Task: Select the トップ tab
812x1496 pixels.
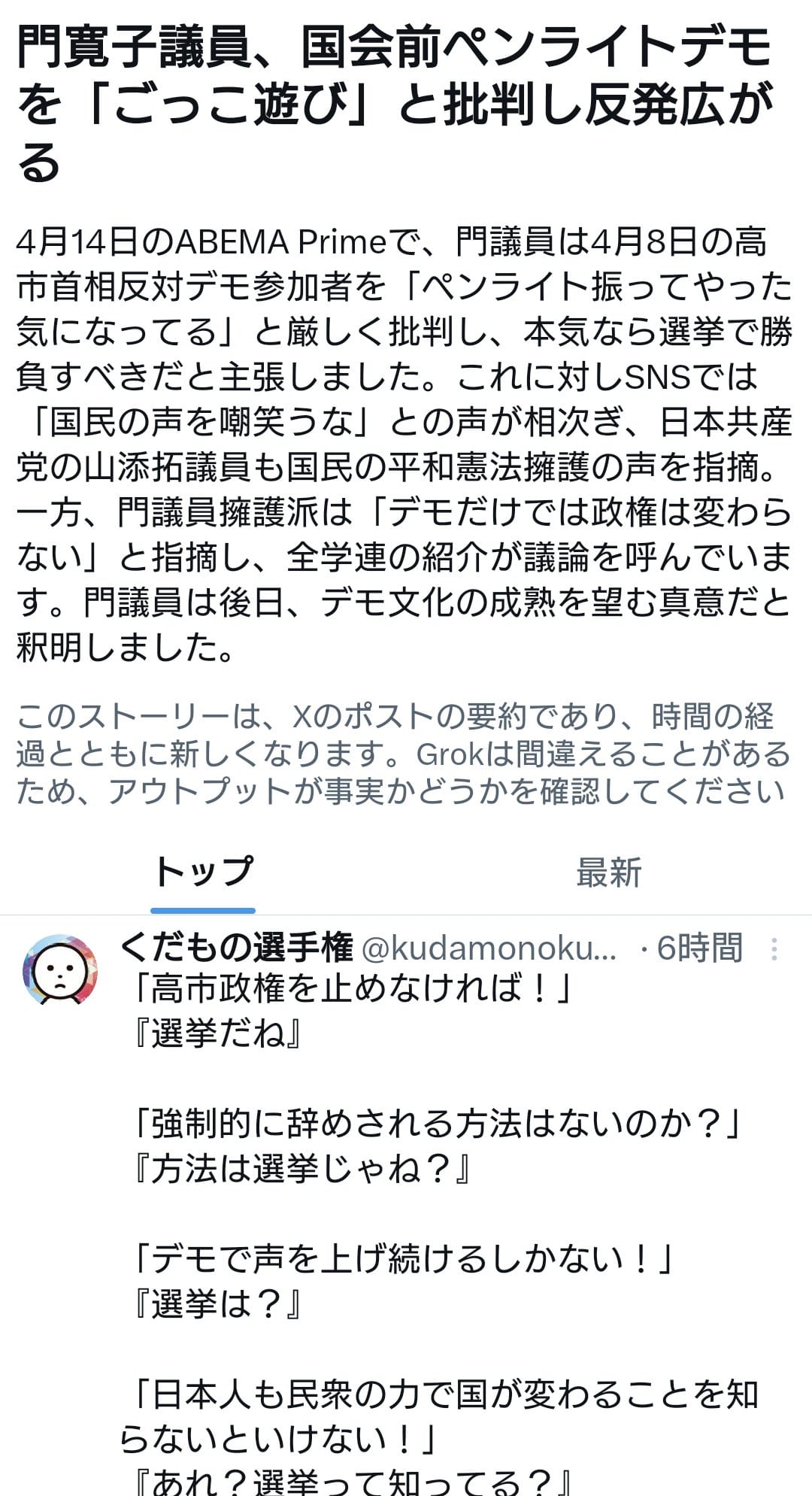Action: tap(203, 872)
